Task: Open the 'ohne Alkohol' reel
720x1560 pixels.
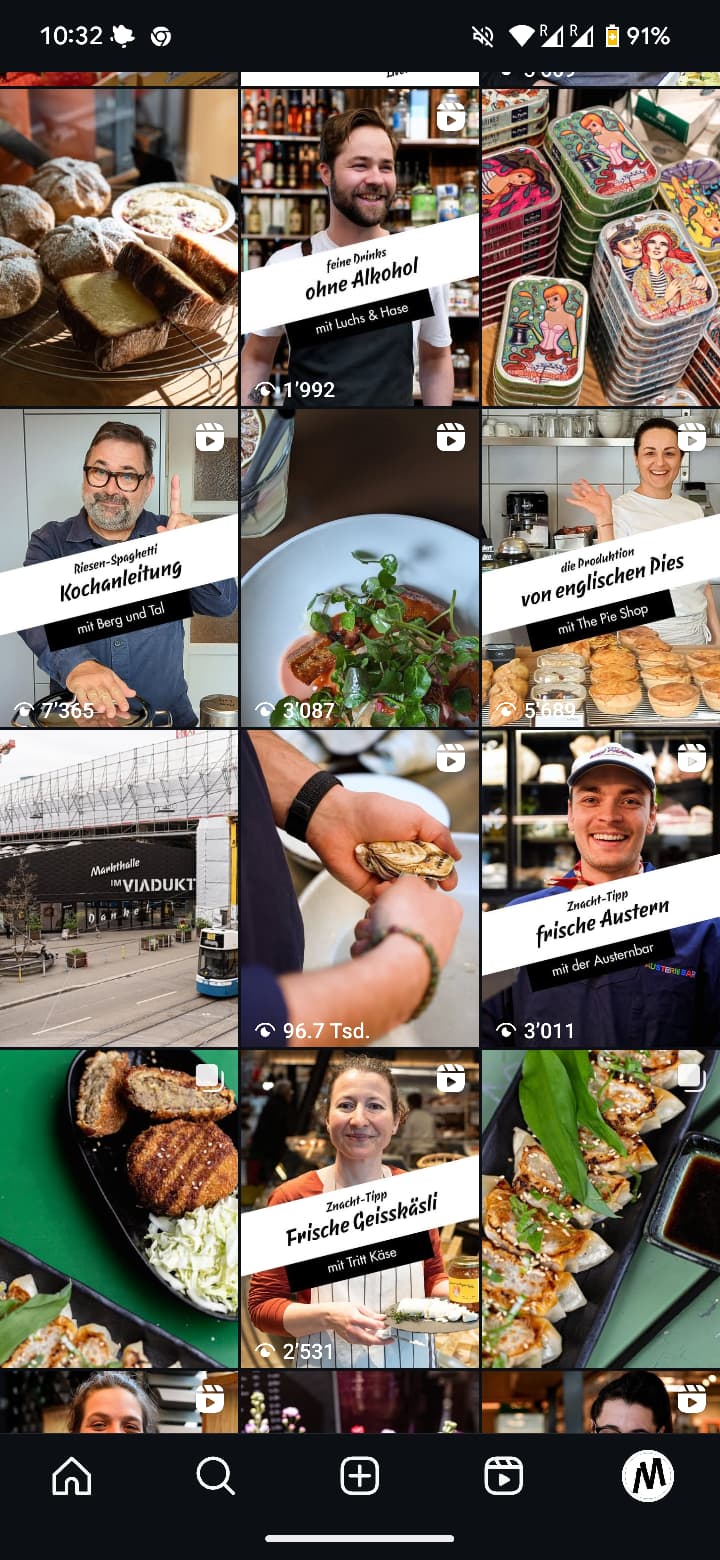Action: coord(359,245)
